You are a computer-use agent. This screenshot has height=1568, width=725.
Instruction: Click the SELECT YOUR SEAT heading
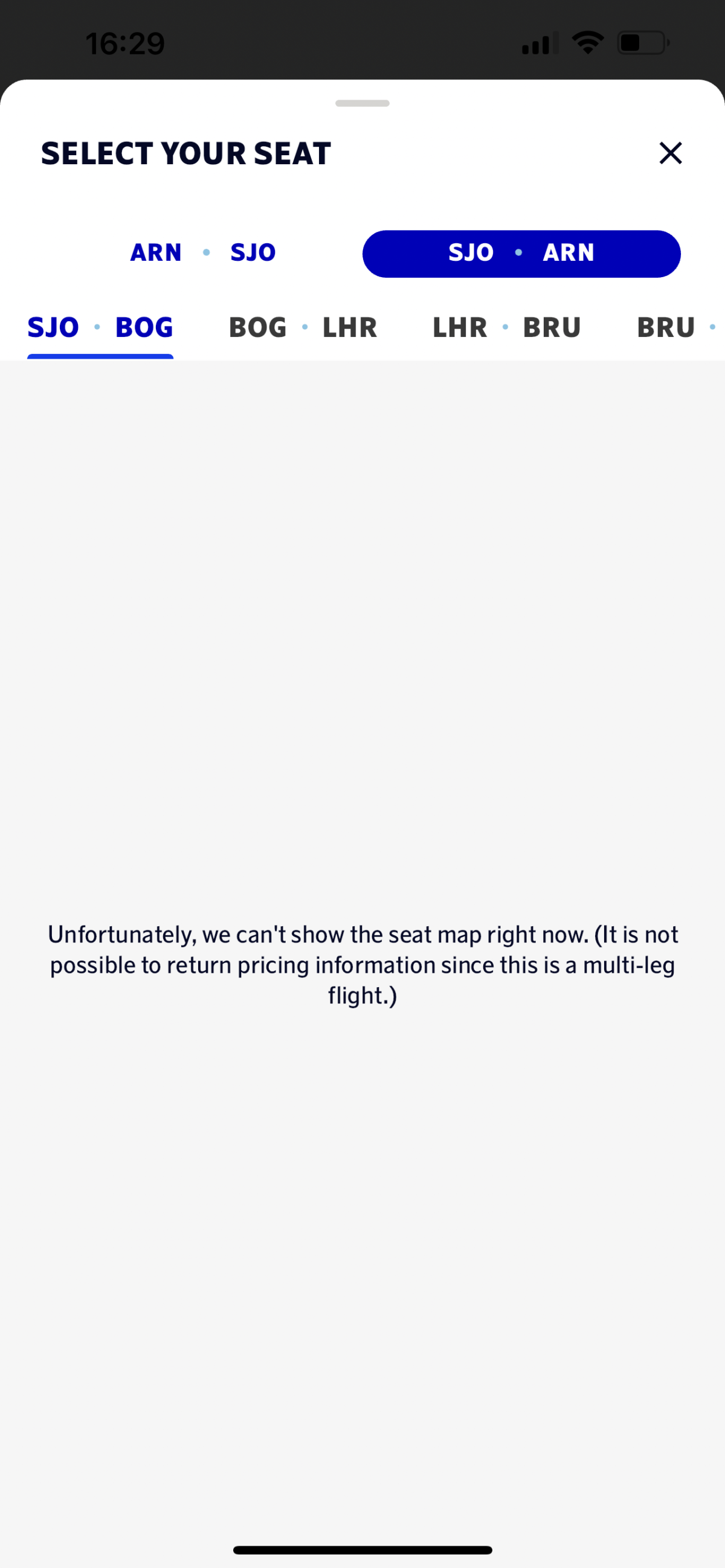tap(185, 153)
